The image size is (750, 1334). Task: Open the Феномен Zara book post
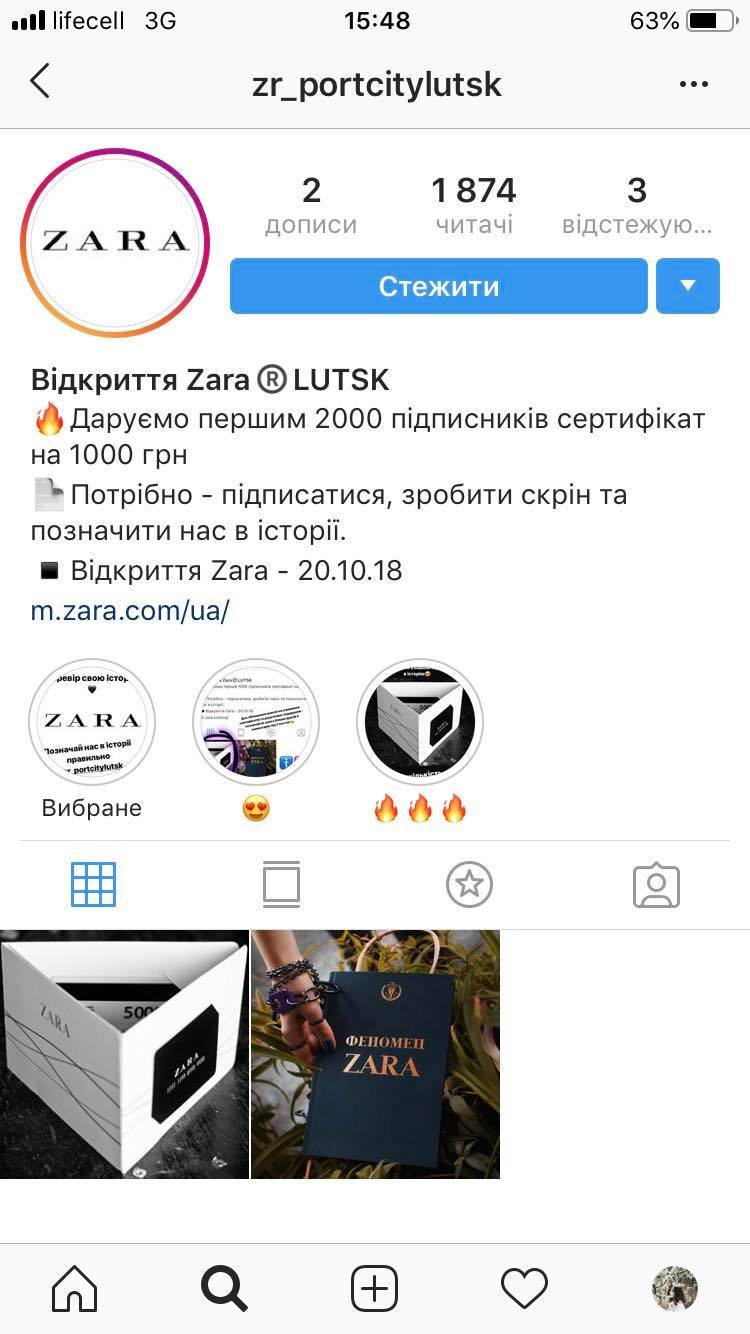coord(375,1055)
